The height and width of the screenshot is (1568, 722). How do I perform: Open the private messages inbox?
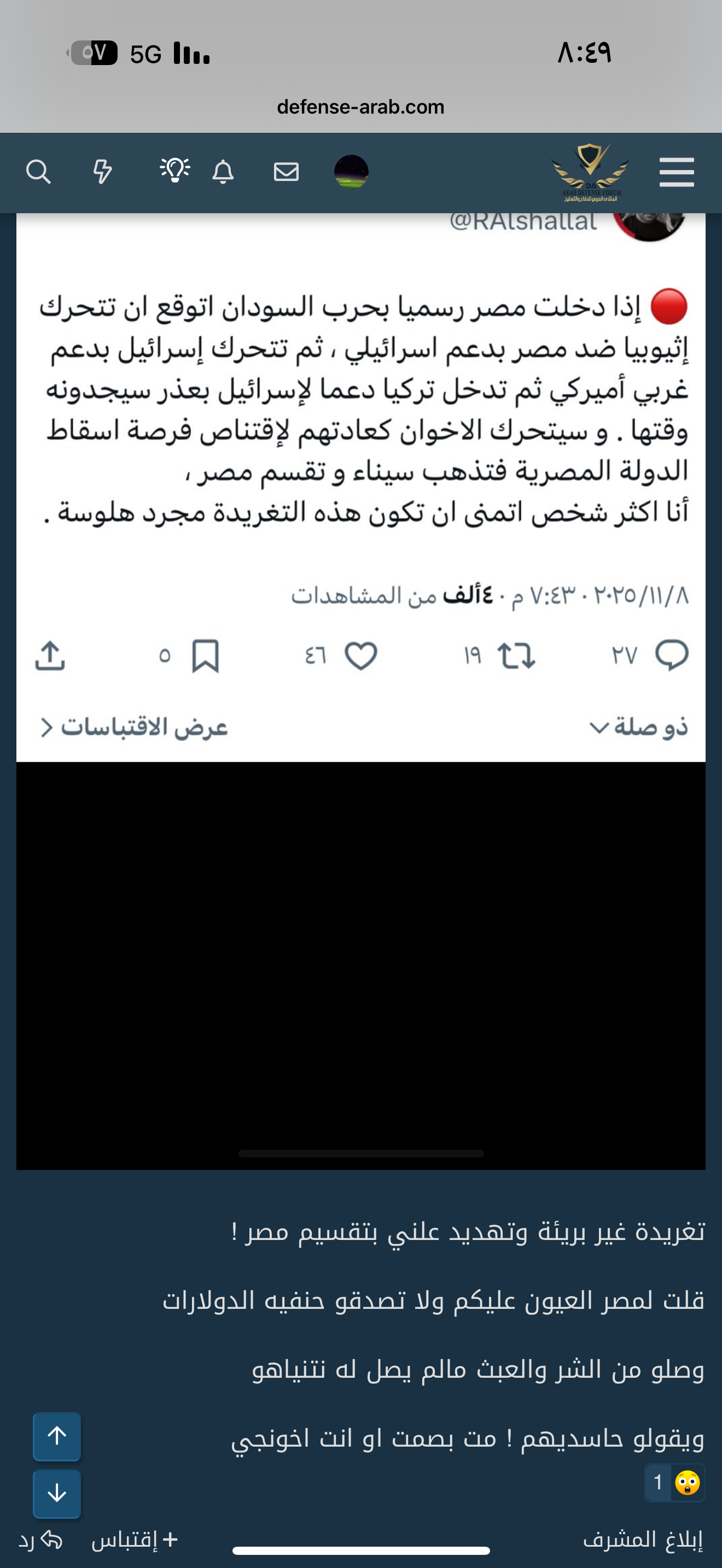point(286,172)
